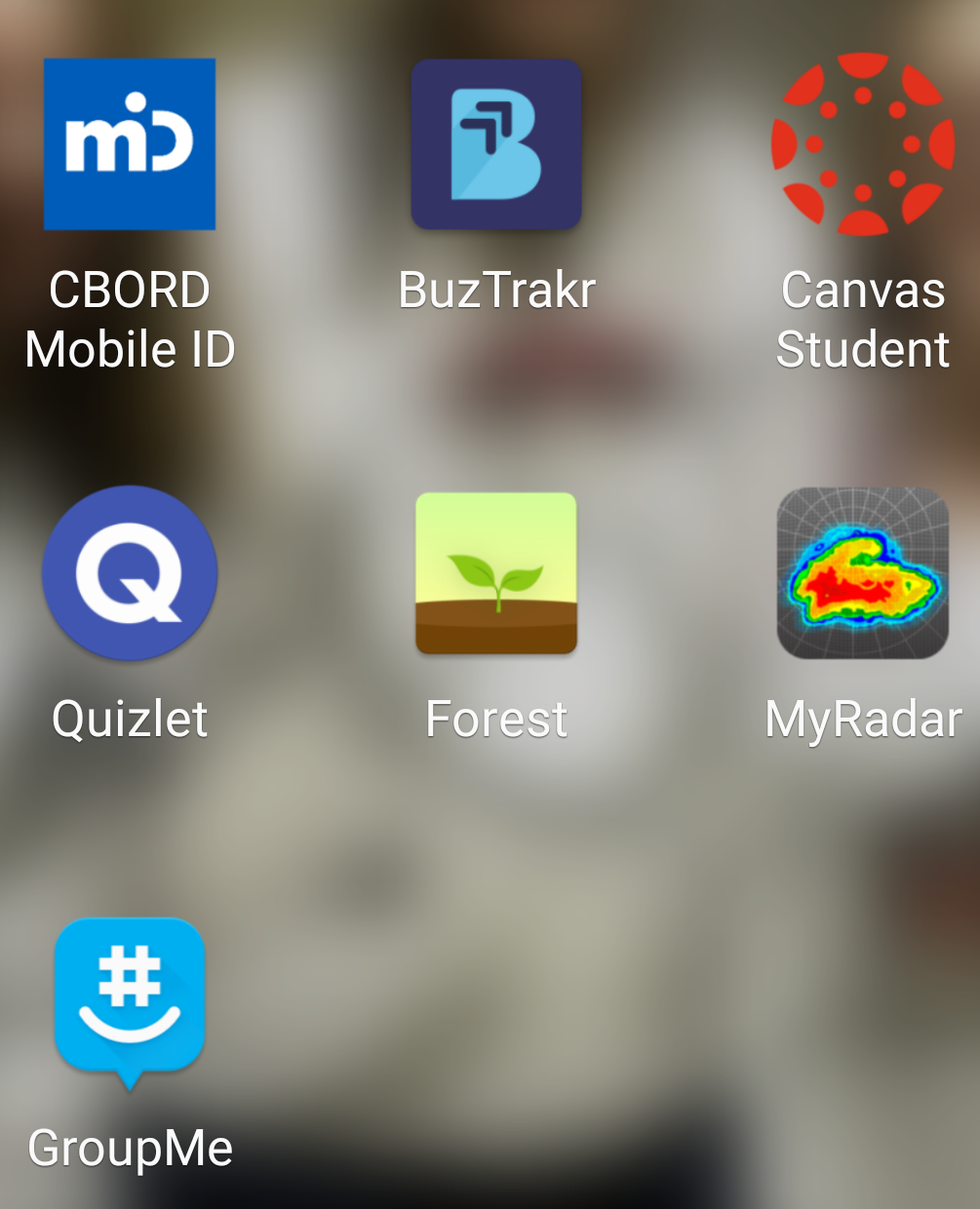Launch the Quizlet app
Screen dimensions: 980x1209
point(129,573)
